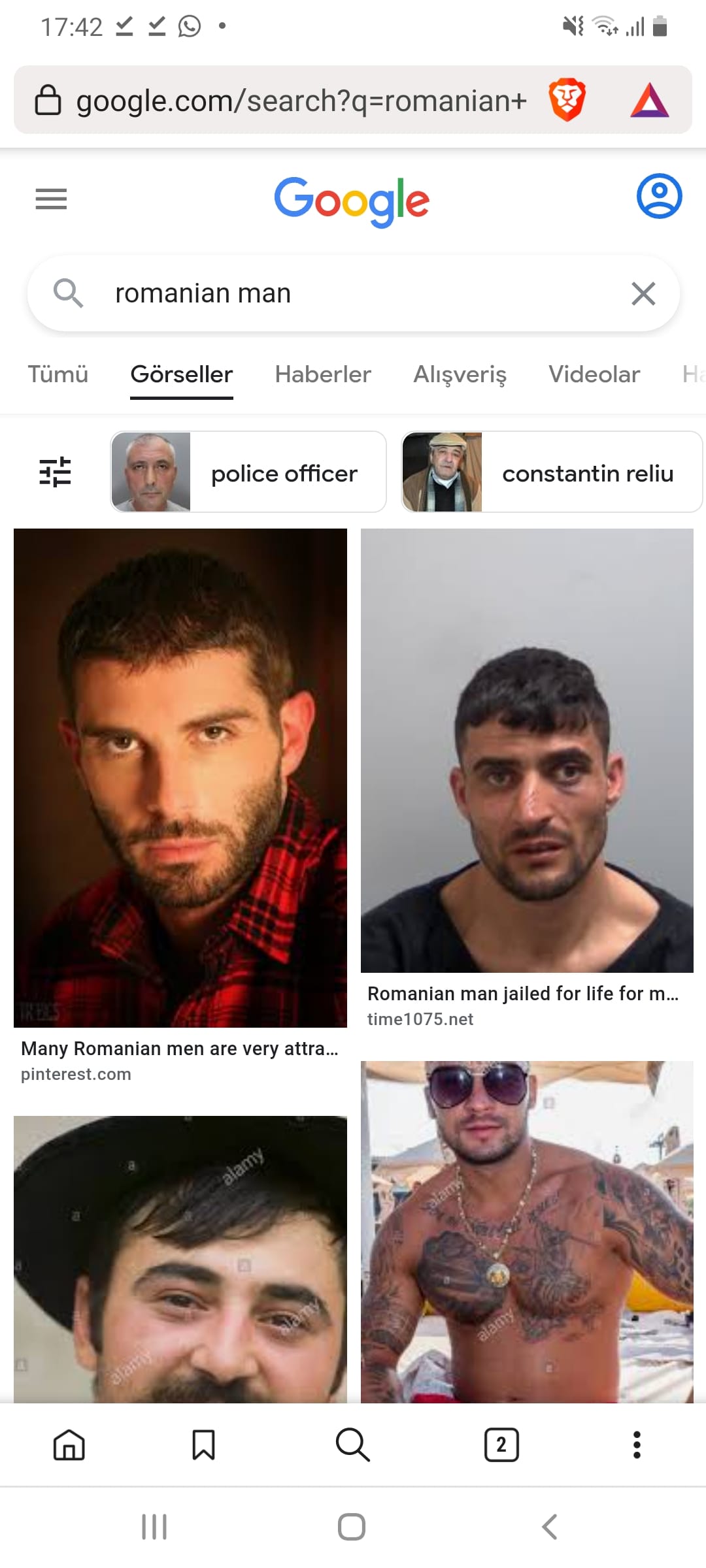The height and width of the screenshot is (1568, 706).
Task: Open the pinterest.com image result
Action: click(x=180, y=777)
